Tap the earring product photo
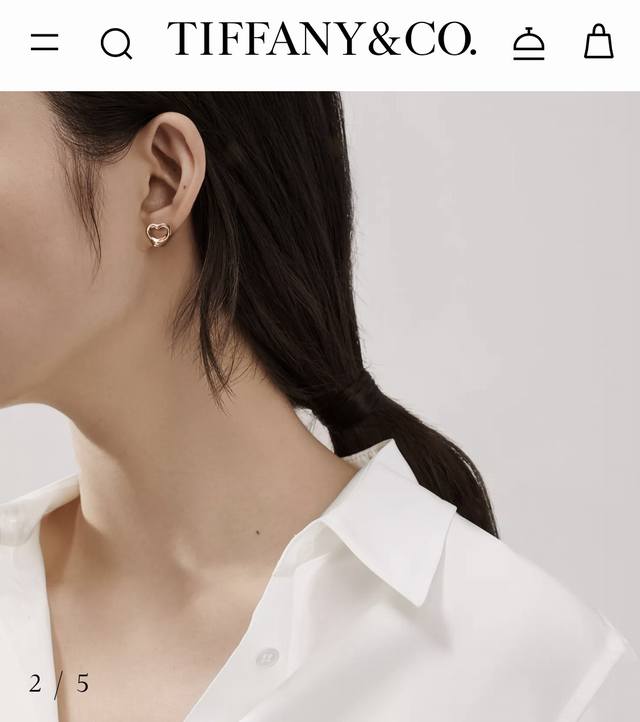The image size is (640, 722). tap(320, 400)
